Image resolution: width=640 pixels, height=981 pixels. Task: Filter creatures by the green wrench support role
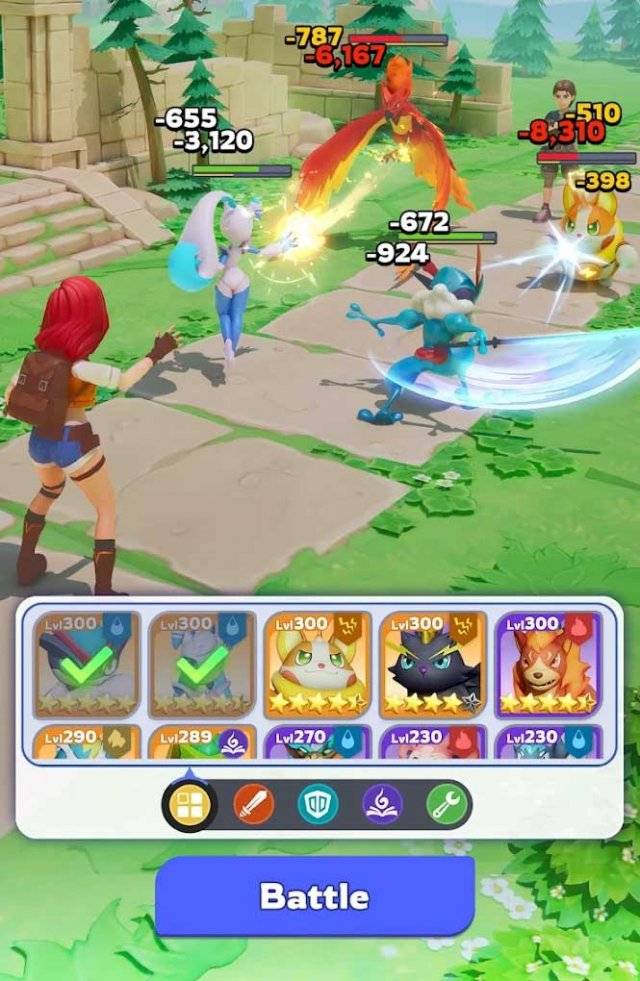(446, 804)
